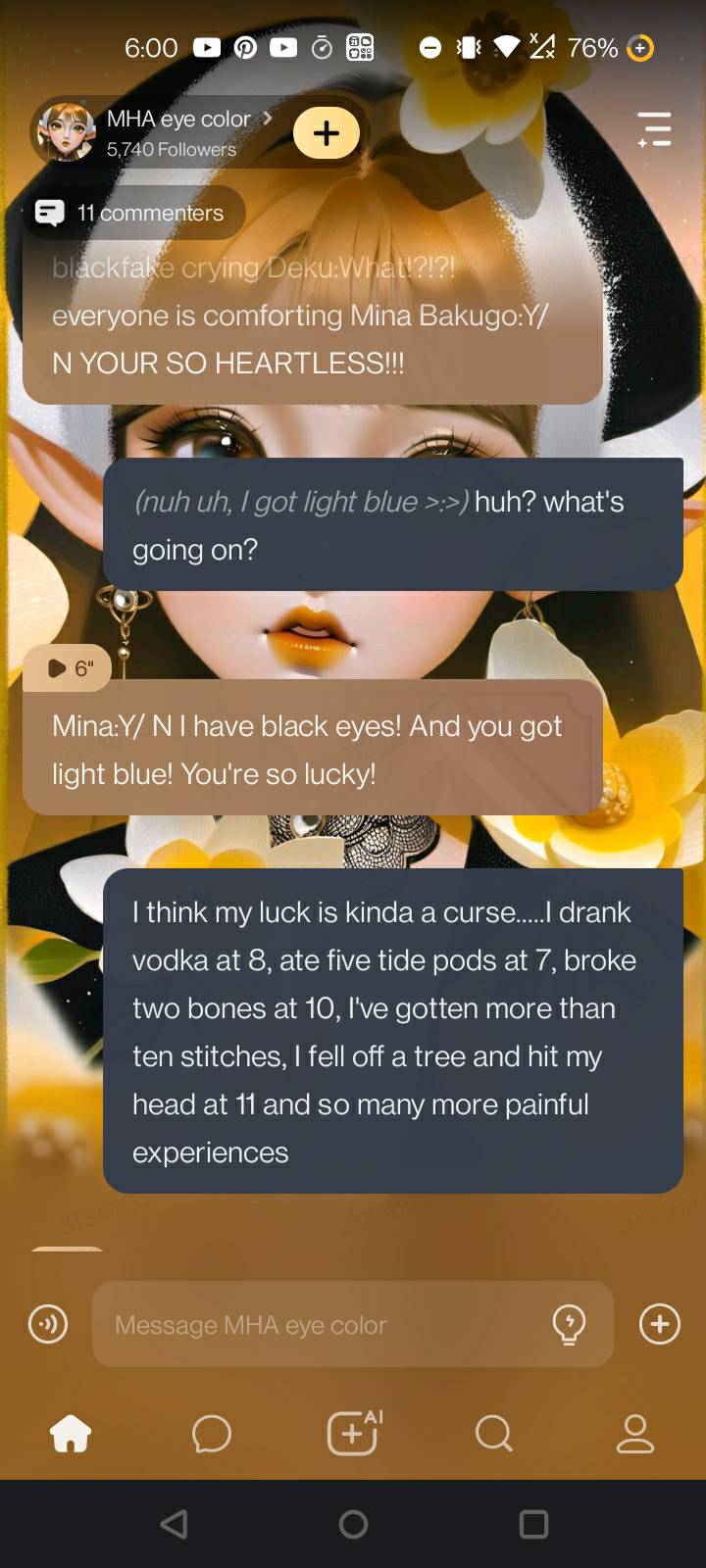This screenshot has height=1568, width=706.
Task: Play the 6-second voice message
Action: [x=68, y=668]
